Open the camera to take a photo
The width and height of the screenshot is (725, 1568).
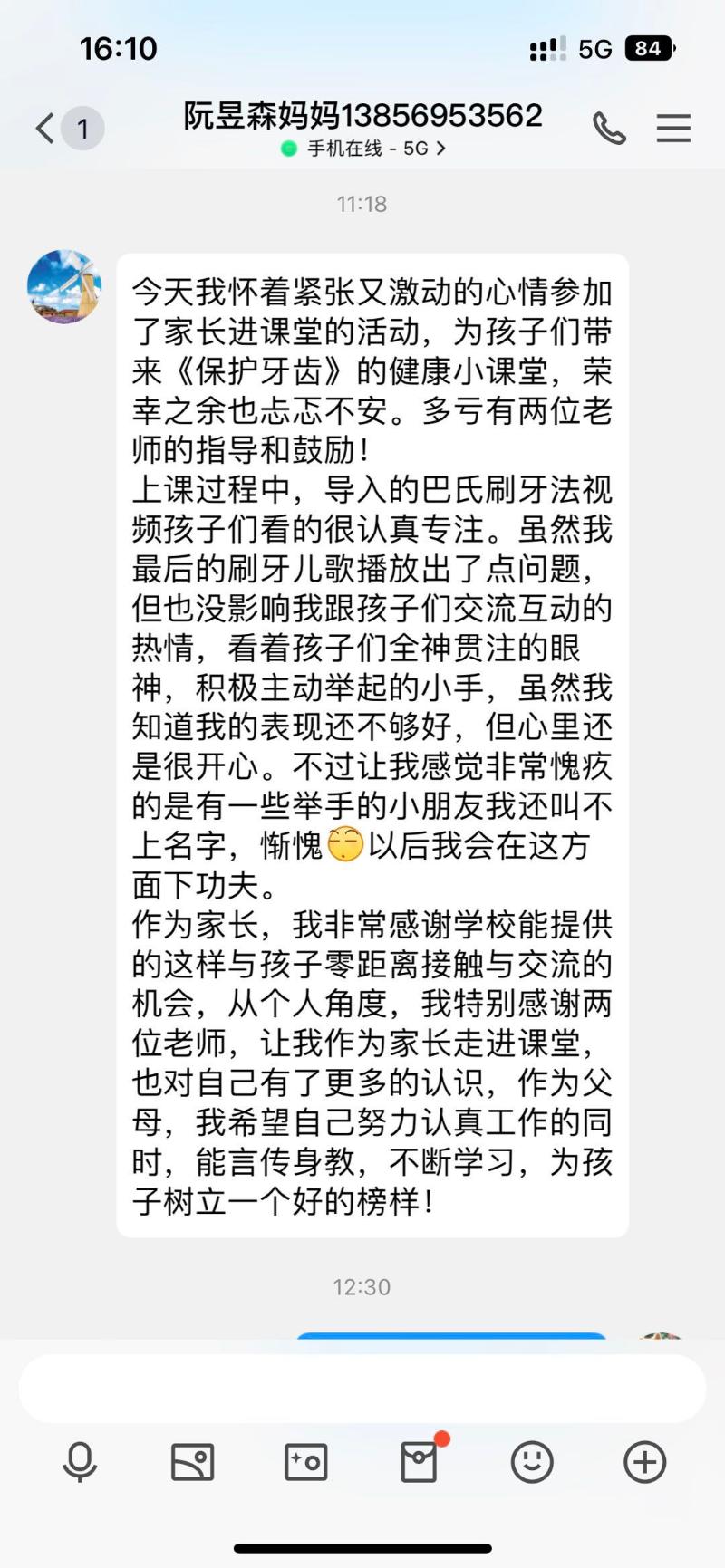306,1461
